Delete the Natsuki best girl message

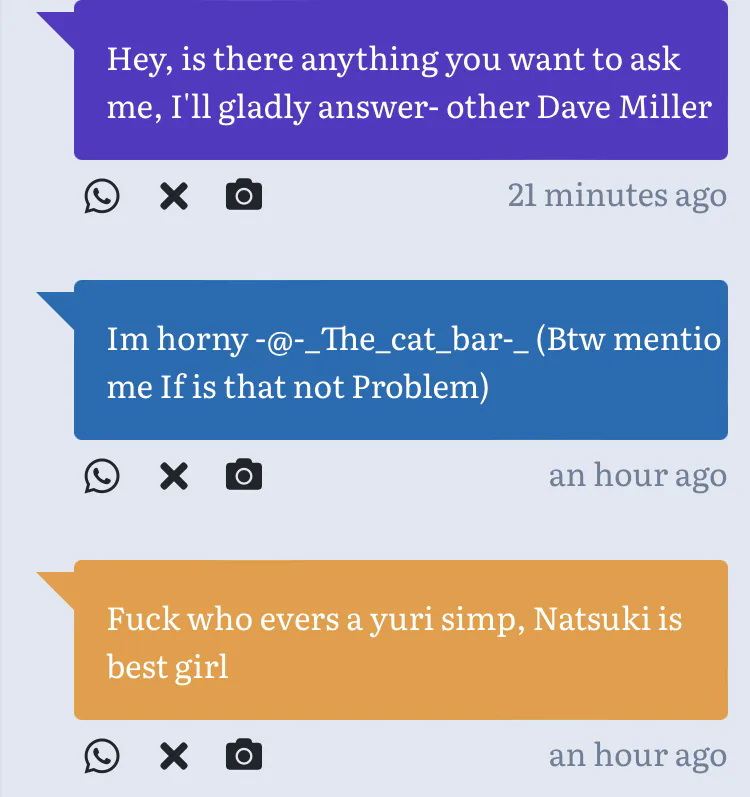174,756
